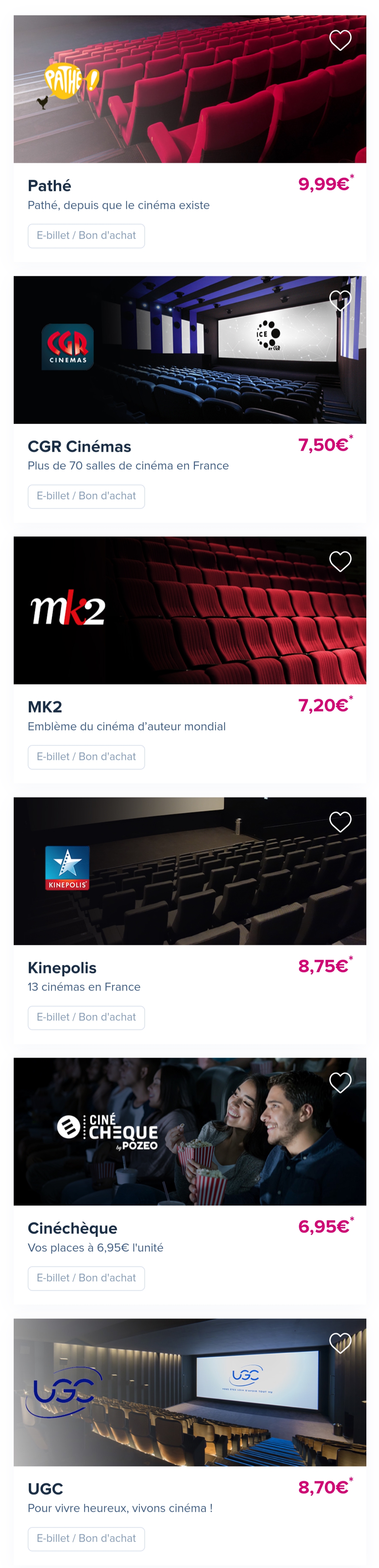This screenshot has width=379, height=1568.
Task: Save Kinepolis to favorites
Action: [340, 822]
